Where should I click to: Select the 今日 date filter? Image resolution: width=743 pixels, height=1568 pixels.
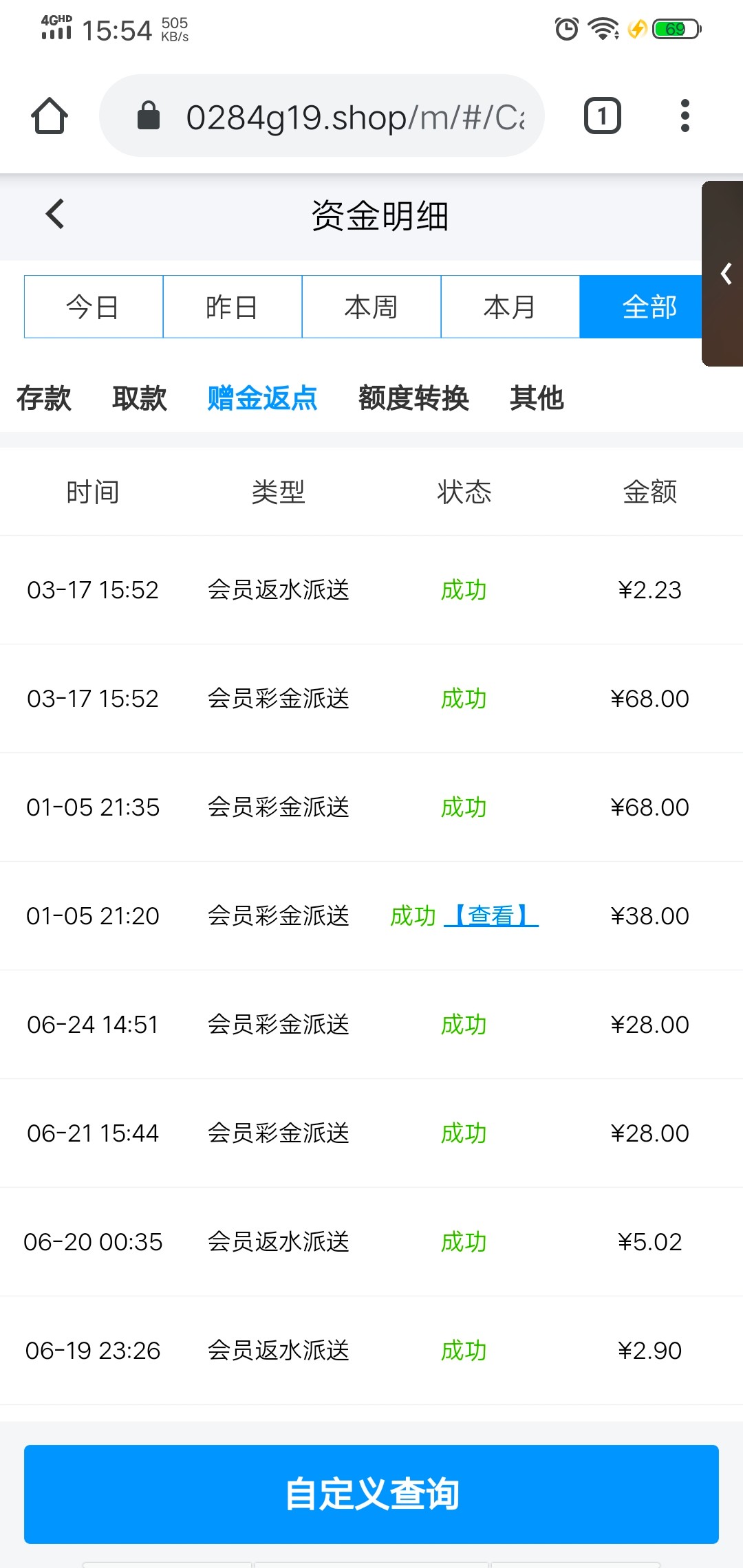click(x=94, y=307)
